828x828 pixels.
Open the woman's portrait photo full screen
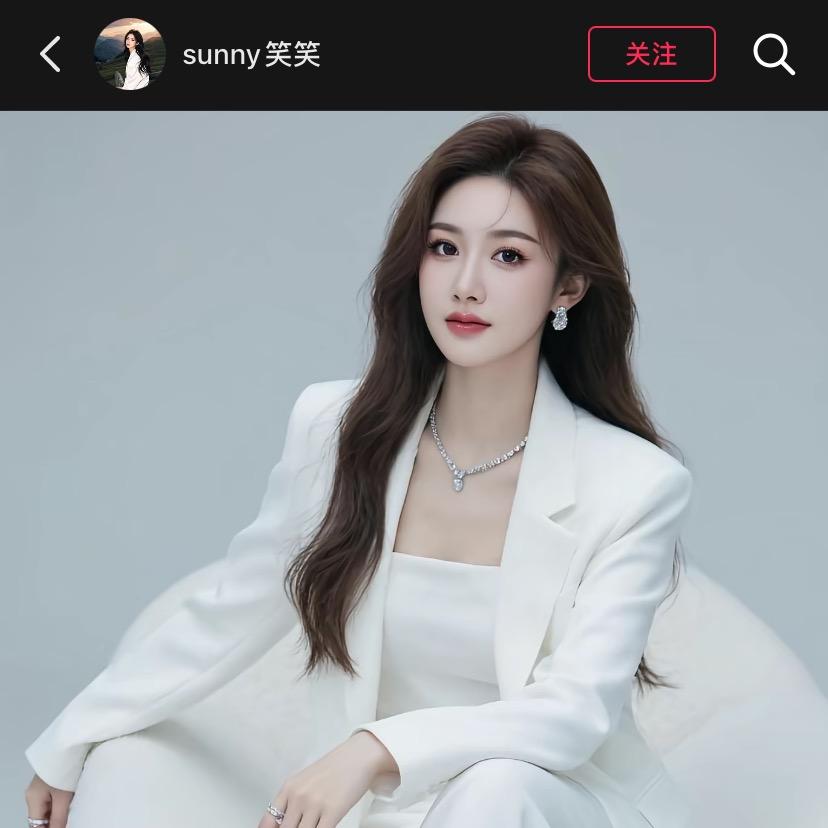(414, 470)
